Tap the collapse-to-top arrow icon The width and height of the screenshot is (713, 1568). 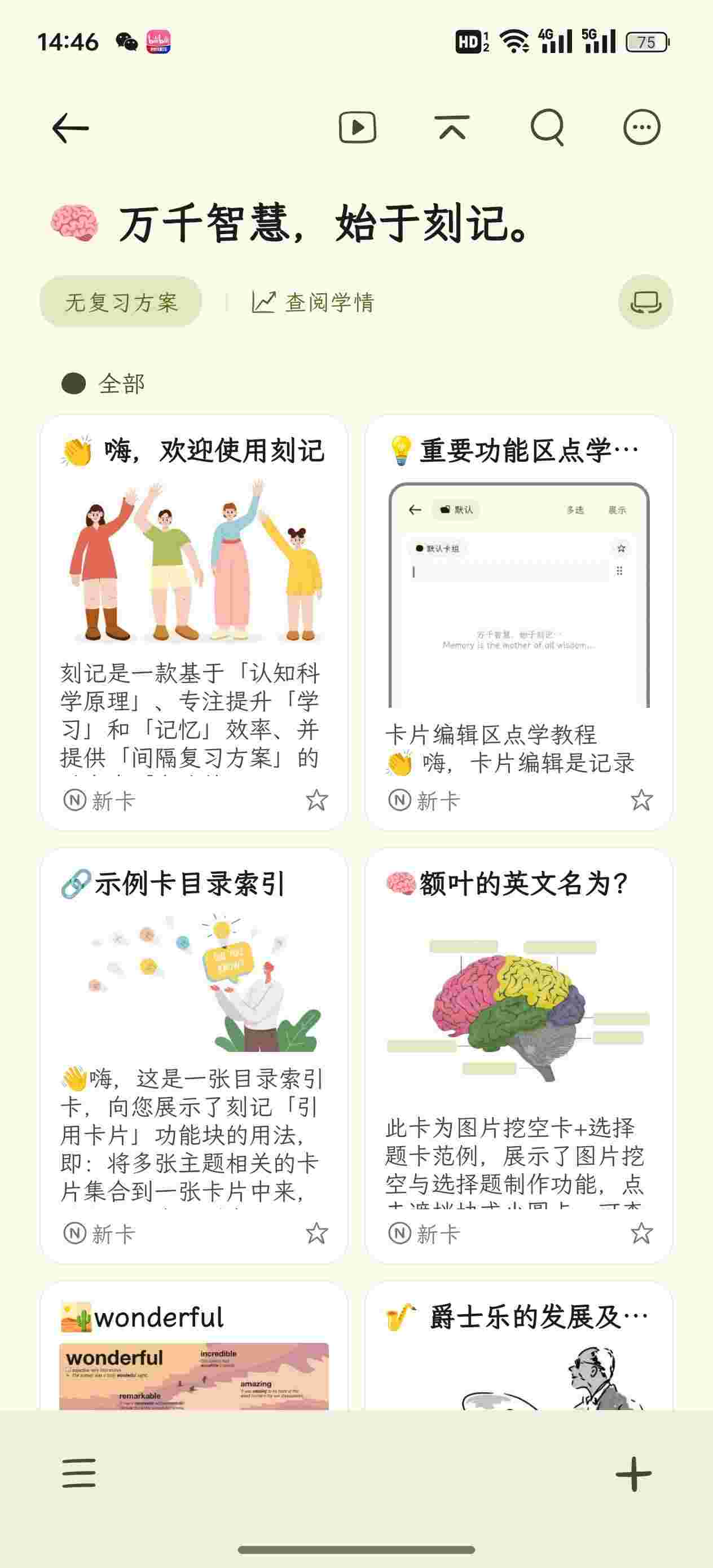pyautogui.click(x=452, y=128)
